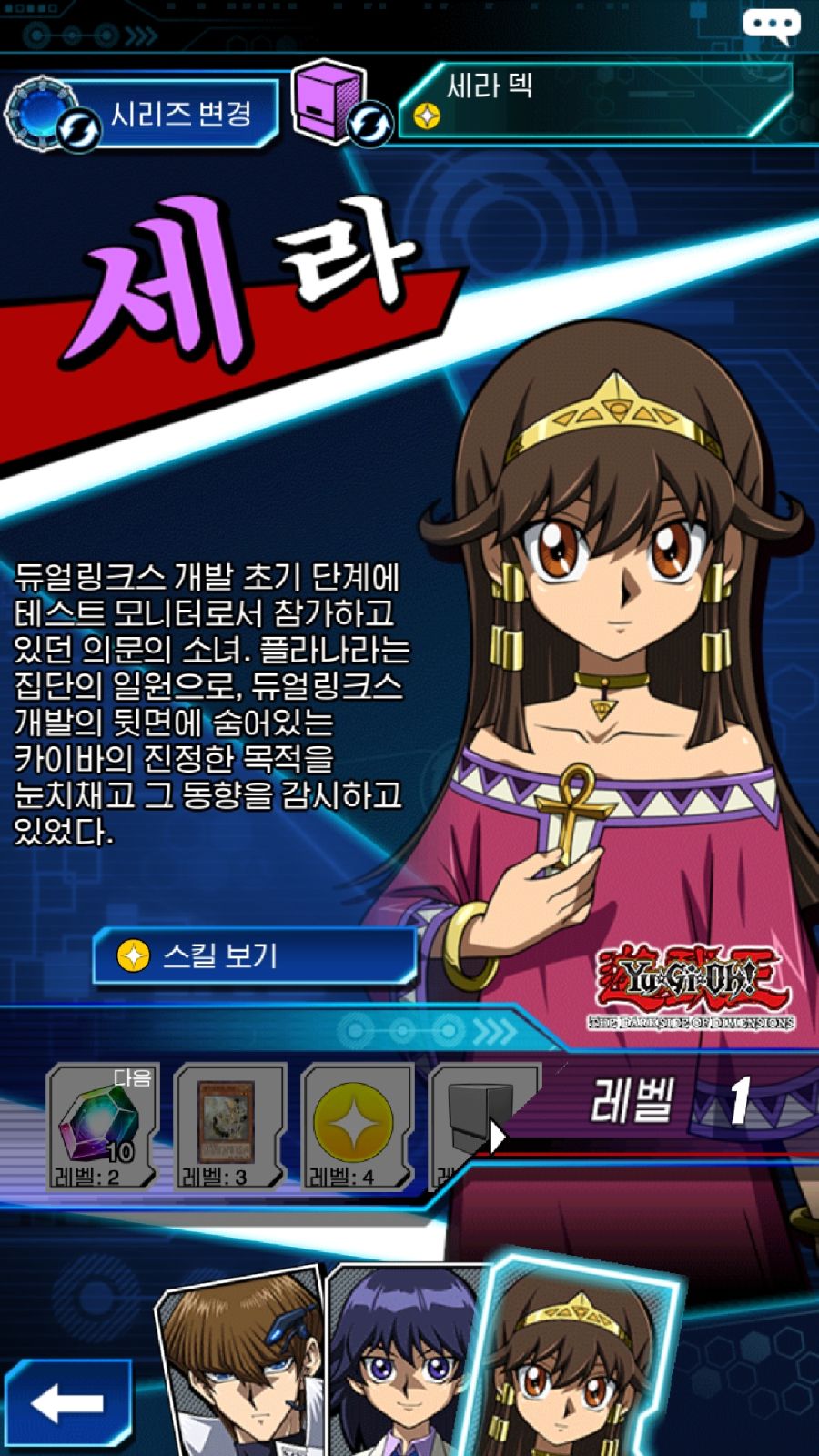Tap 시리즈 변경 to change series

[146, 116]
